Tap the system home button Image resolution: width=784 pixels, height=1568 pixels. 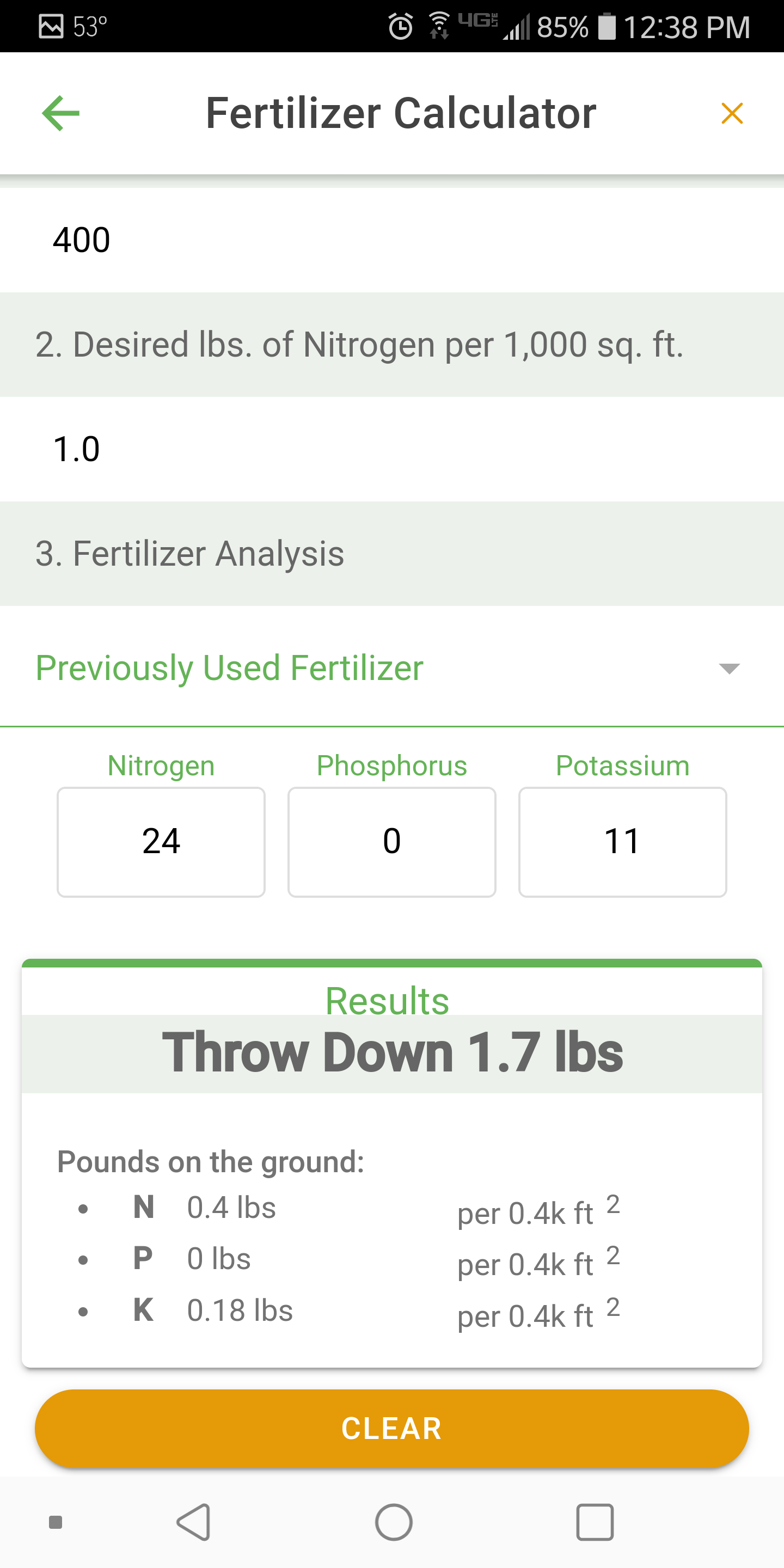394,1522
